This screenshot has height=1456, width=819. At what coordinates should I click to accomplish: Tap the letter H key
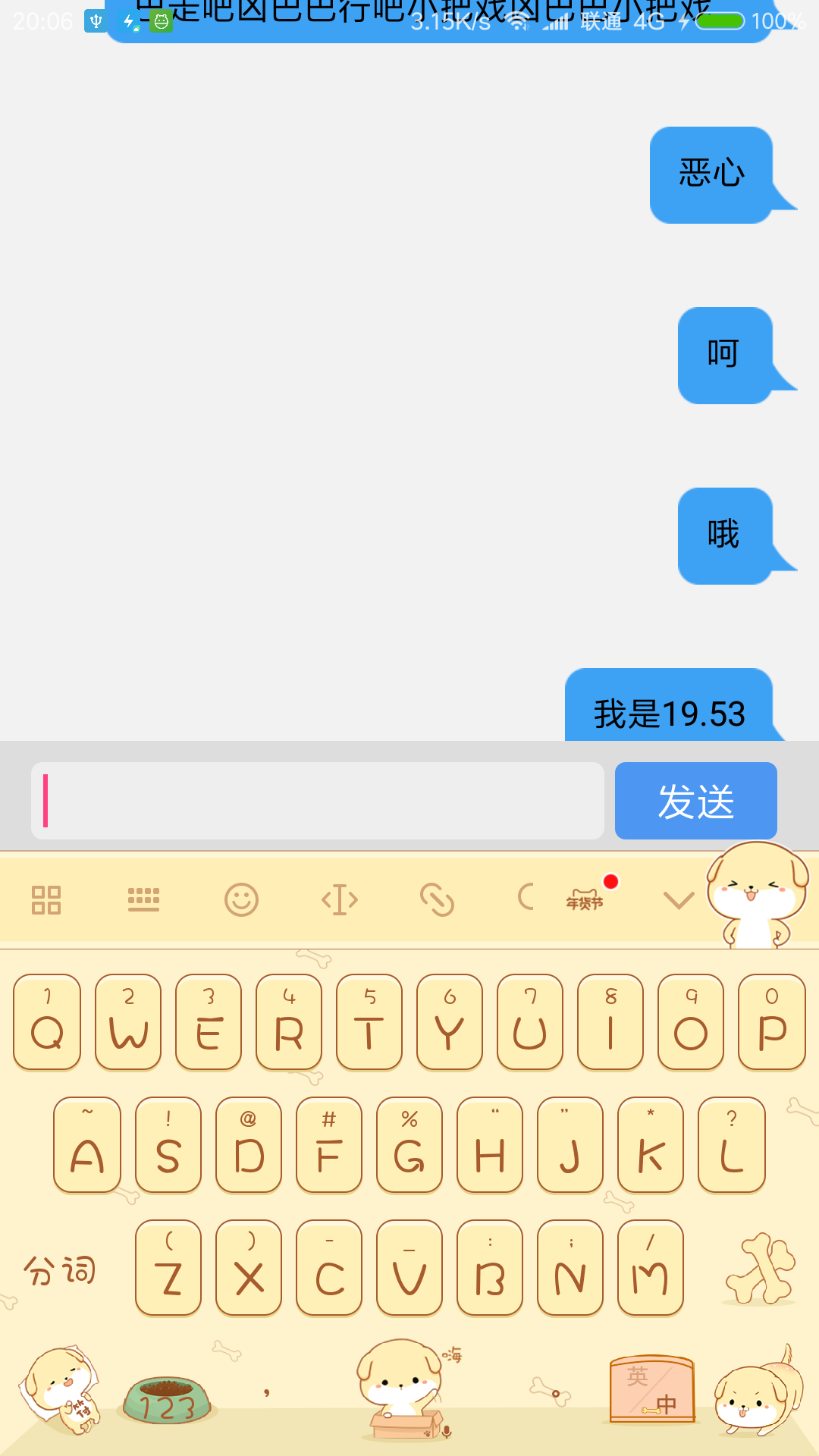coord(490,1145)
